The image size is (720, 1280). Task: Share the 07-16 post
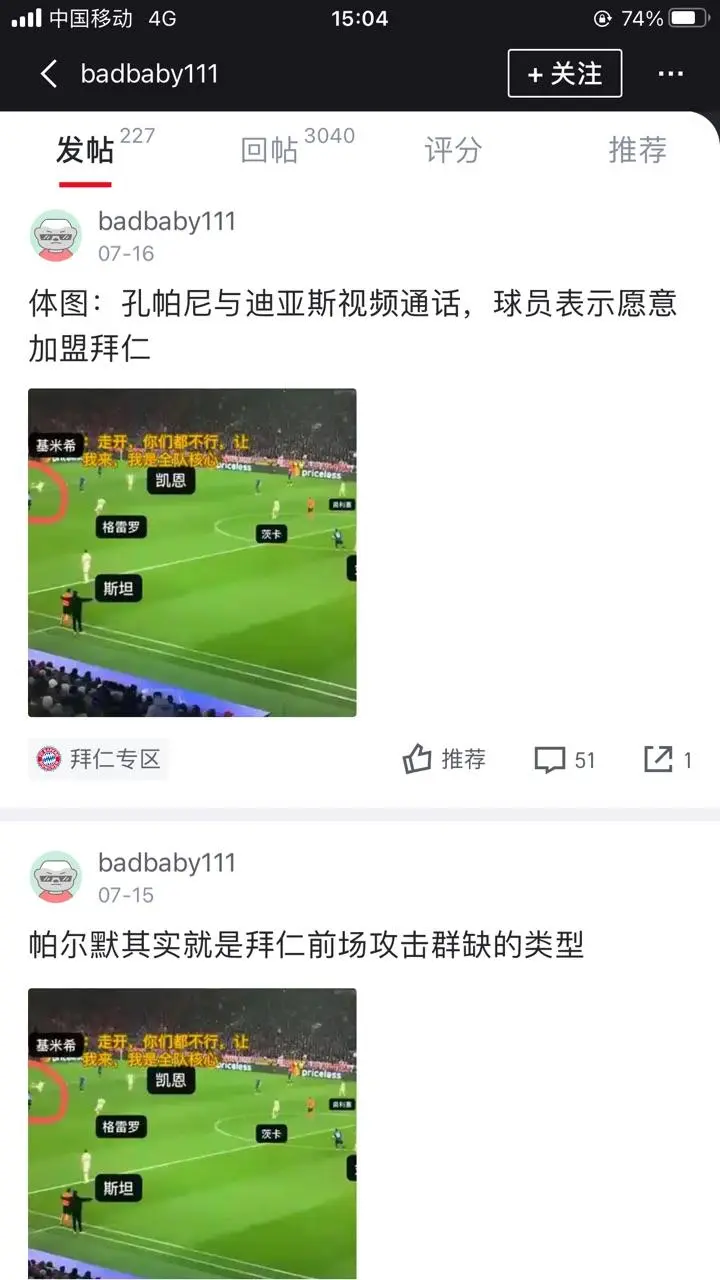(x=667, y=760)
